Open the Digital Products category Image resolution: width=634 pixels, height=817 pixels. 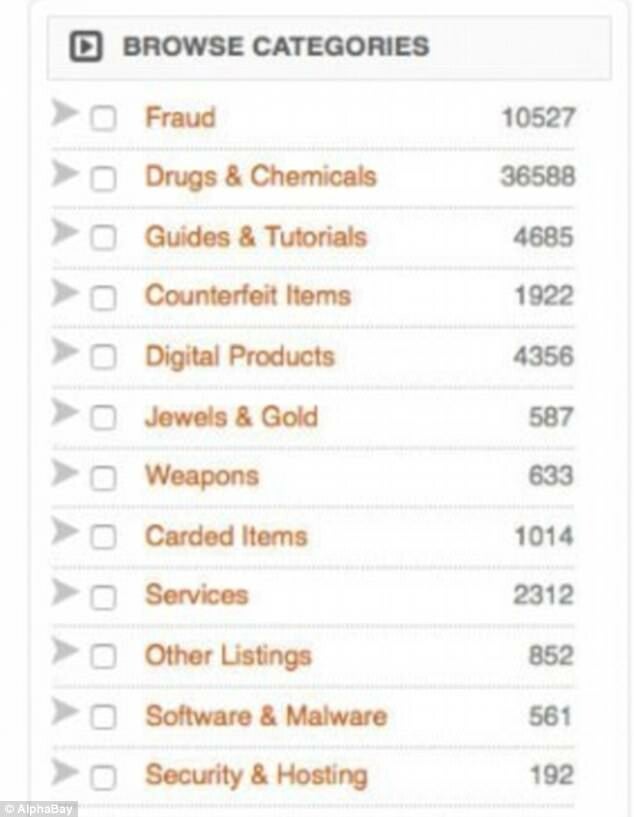tap(239, 356)
